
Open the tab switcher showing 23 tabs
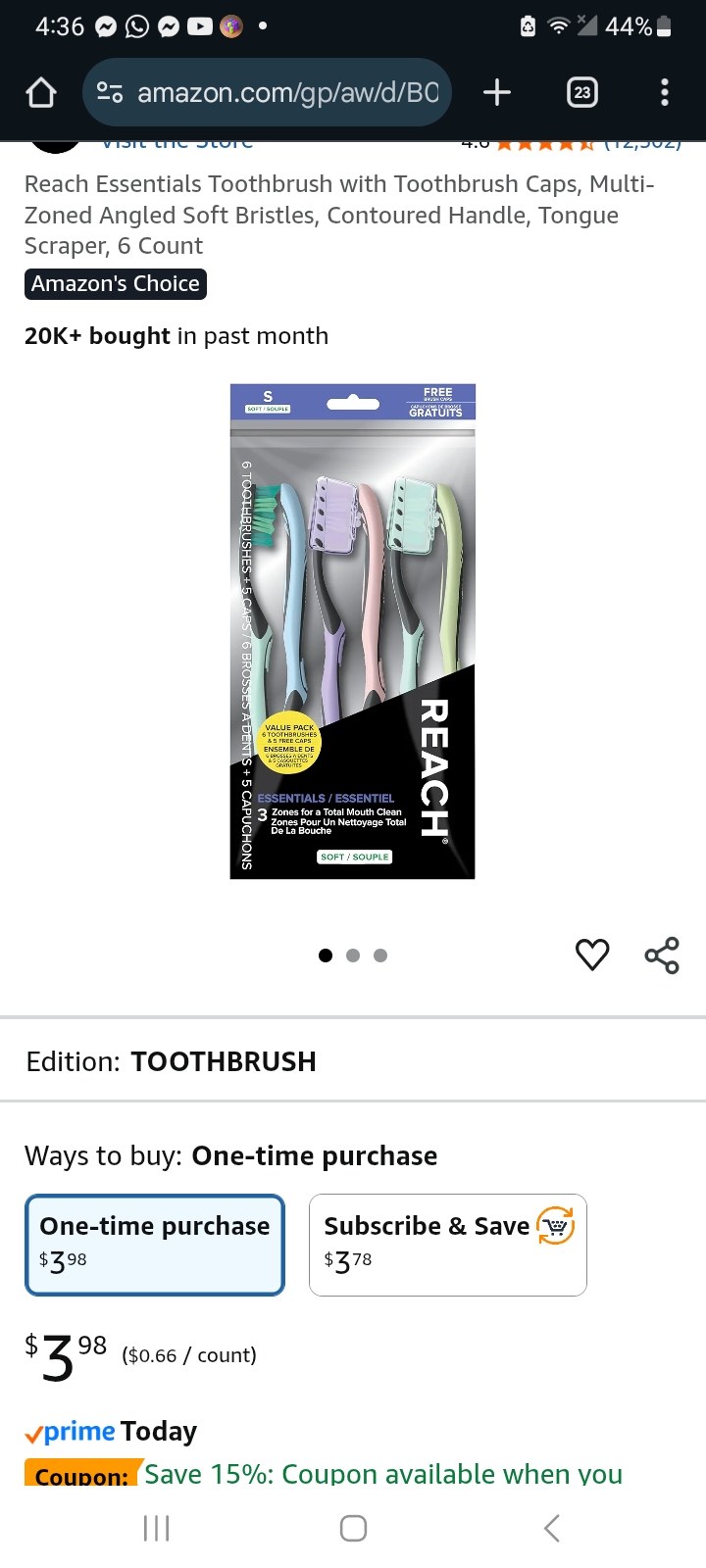click(x=580, y=92)
